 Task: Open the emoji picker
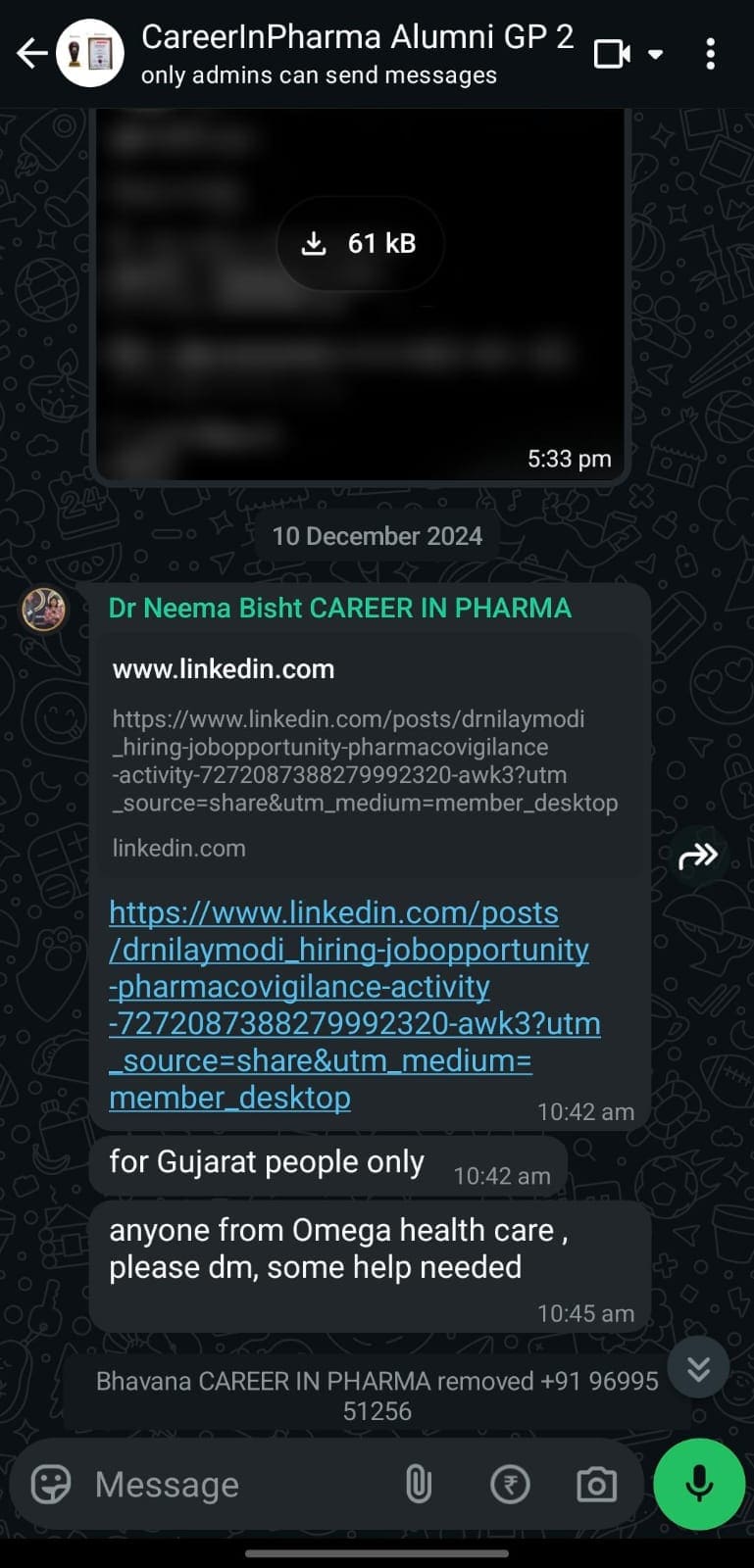(51, 1485)
